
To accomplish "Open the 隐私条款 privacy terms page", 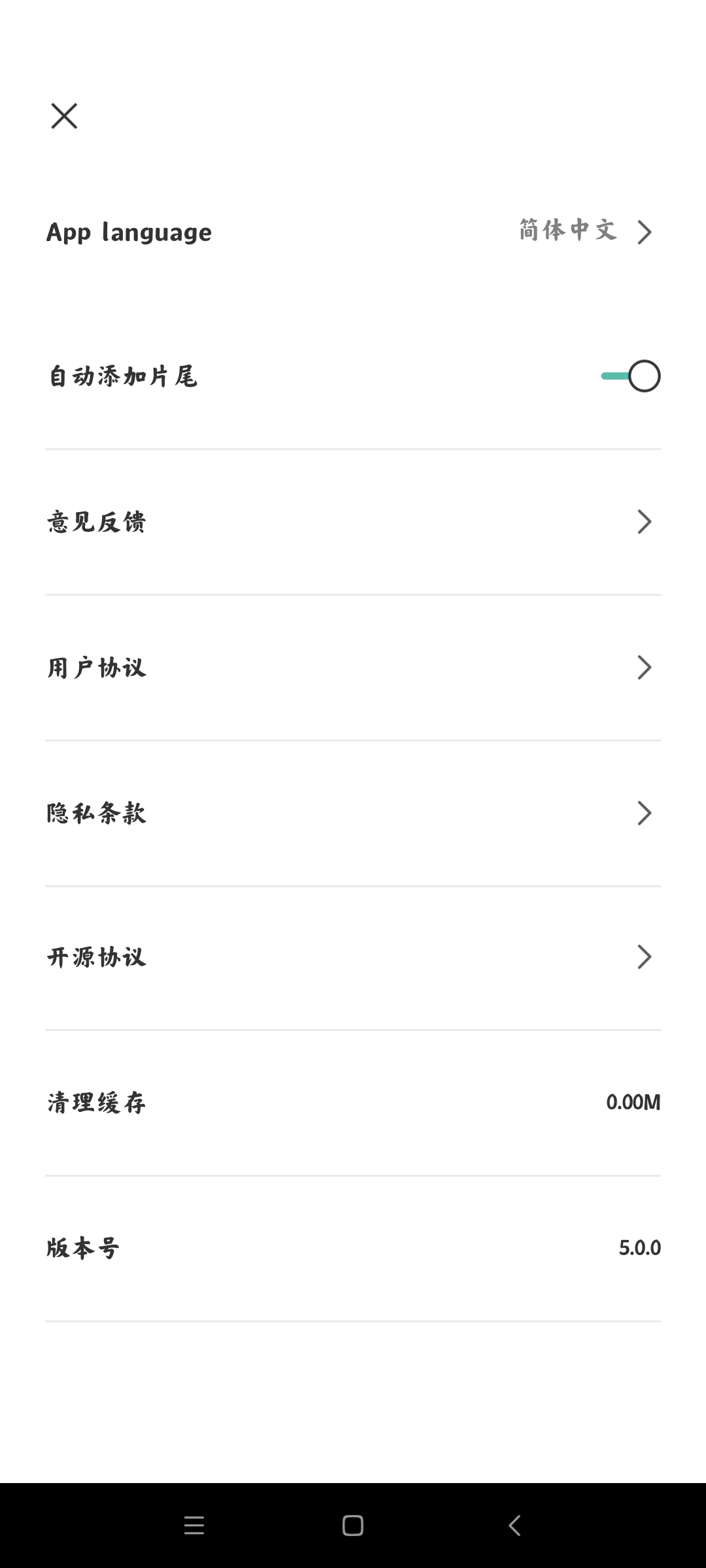I will (353, 812).
